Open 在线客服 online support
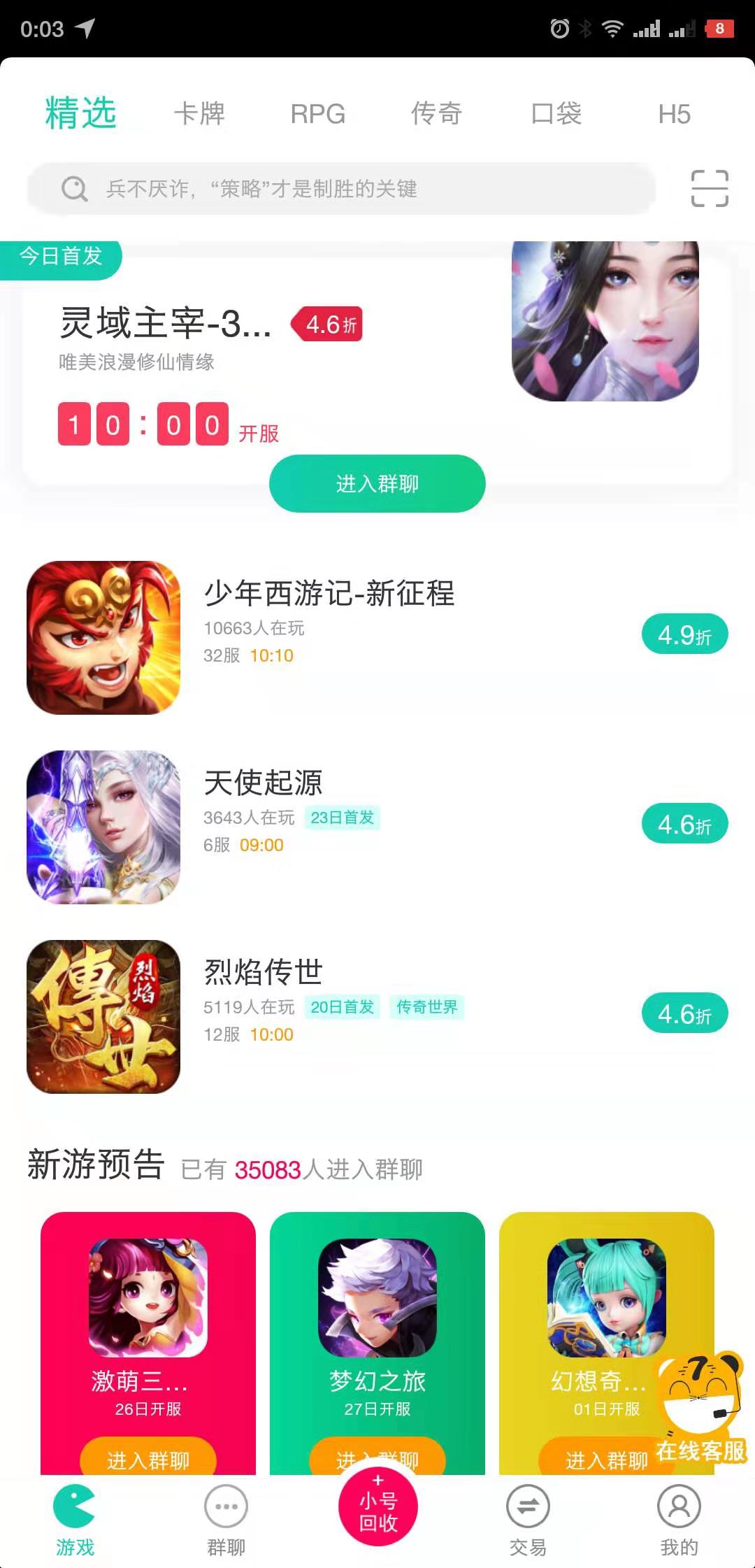The height and width of the screenshot is (1568, 755). 701,1406
